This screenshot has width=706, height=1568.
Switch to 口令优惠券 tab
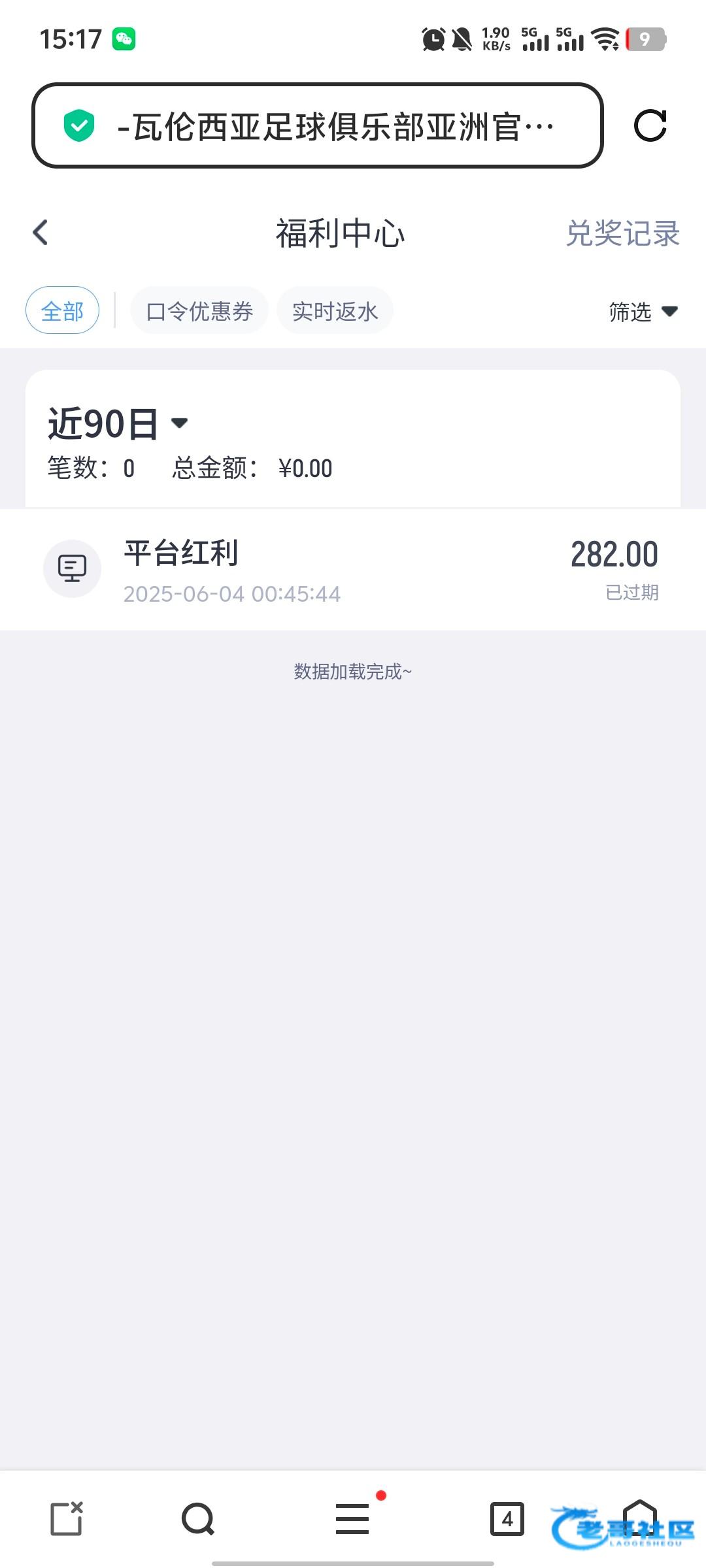click(x=199, y=311)
